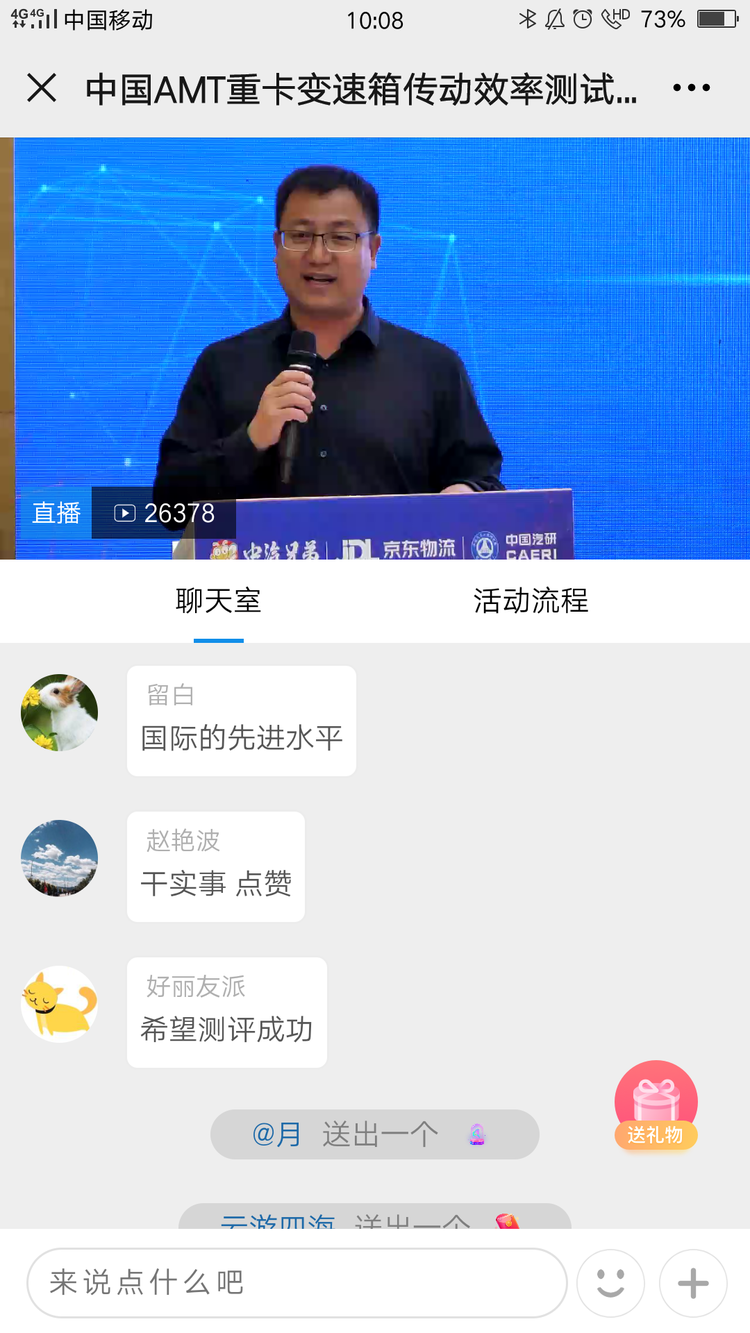Open the three-dot overflow menu
The width and height of the screenshot is (750, 1333).
pos(691,88)
